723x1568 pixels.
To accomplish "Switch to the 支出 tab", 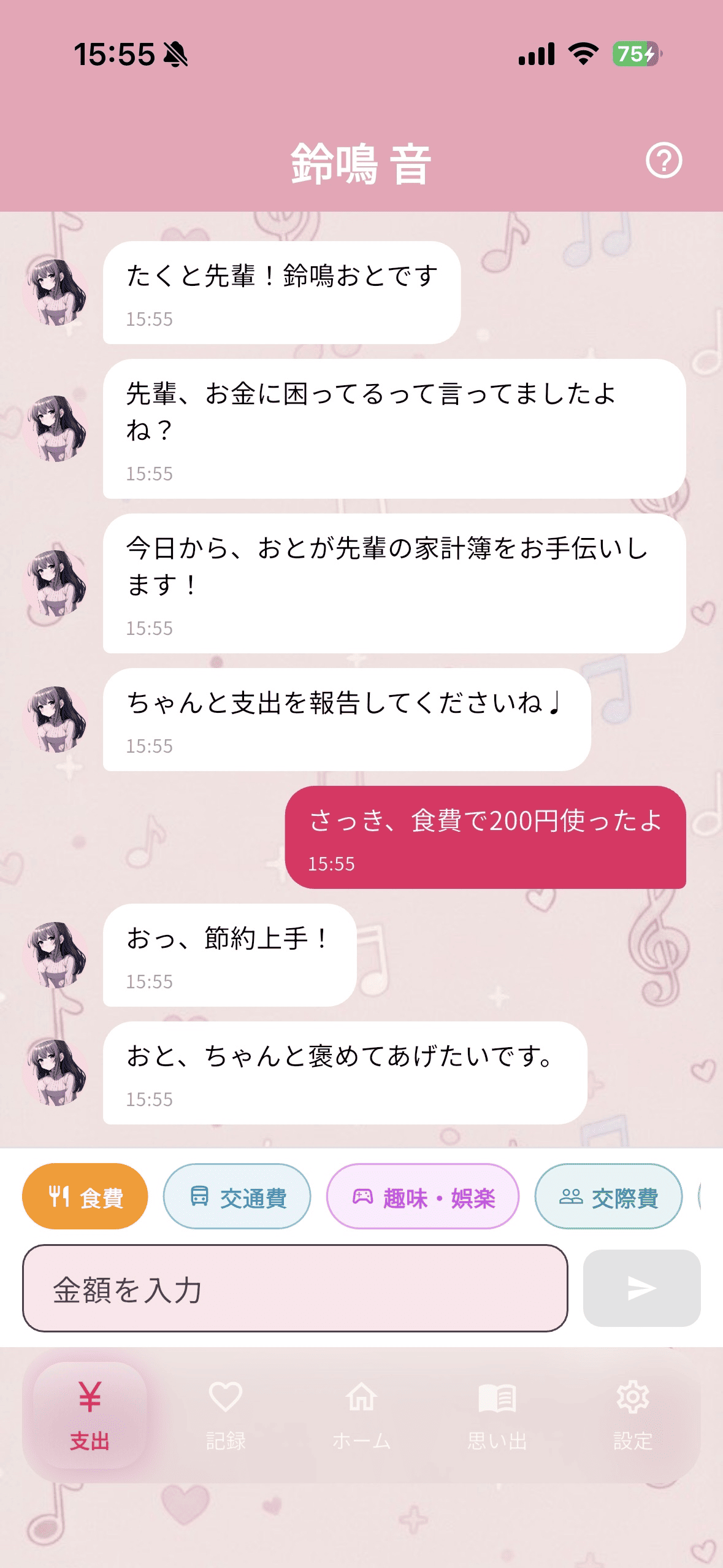I will [x=90, y=1415].
